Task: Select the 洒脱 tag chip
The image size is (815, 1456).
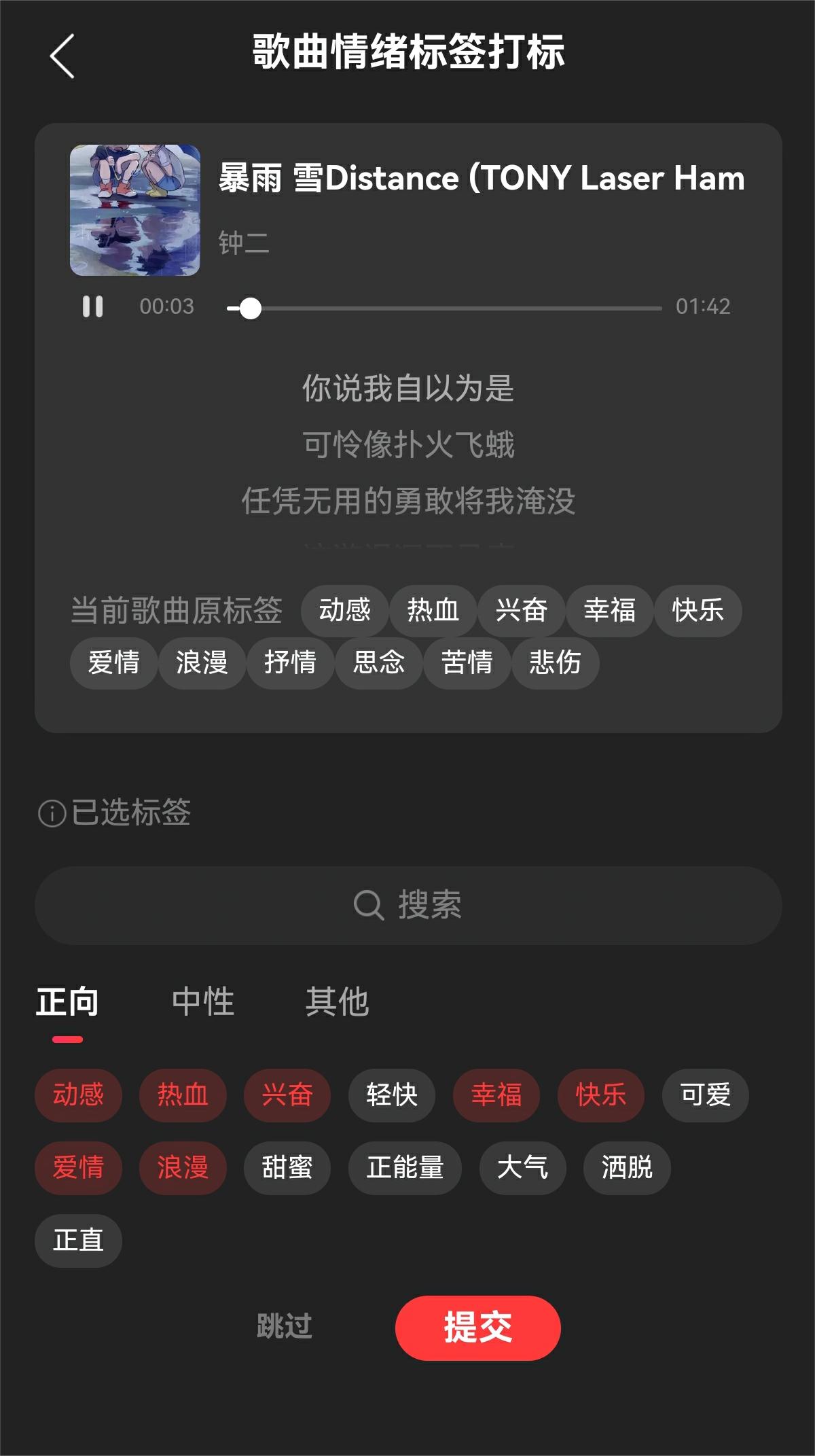Action: pyautogui.click(x=627, y=1167)
